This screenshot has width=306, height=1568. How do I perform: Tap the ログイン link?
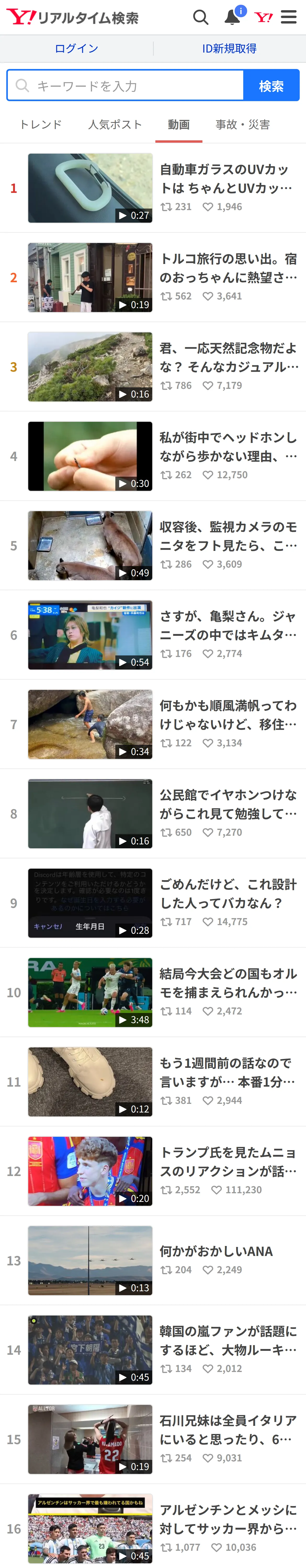(76, 48)
